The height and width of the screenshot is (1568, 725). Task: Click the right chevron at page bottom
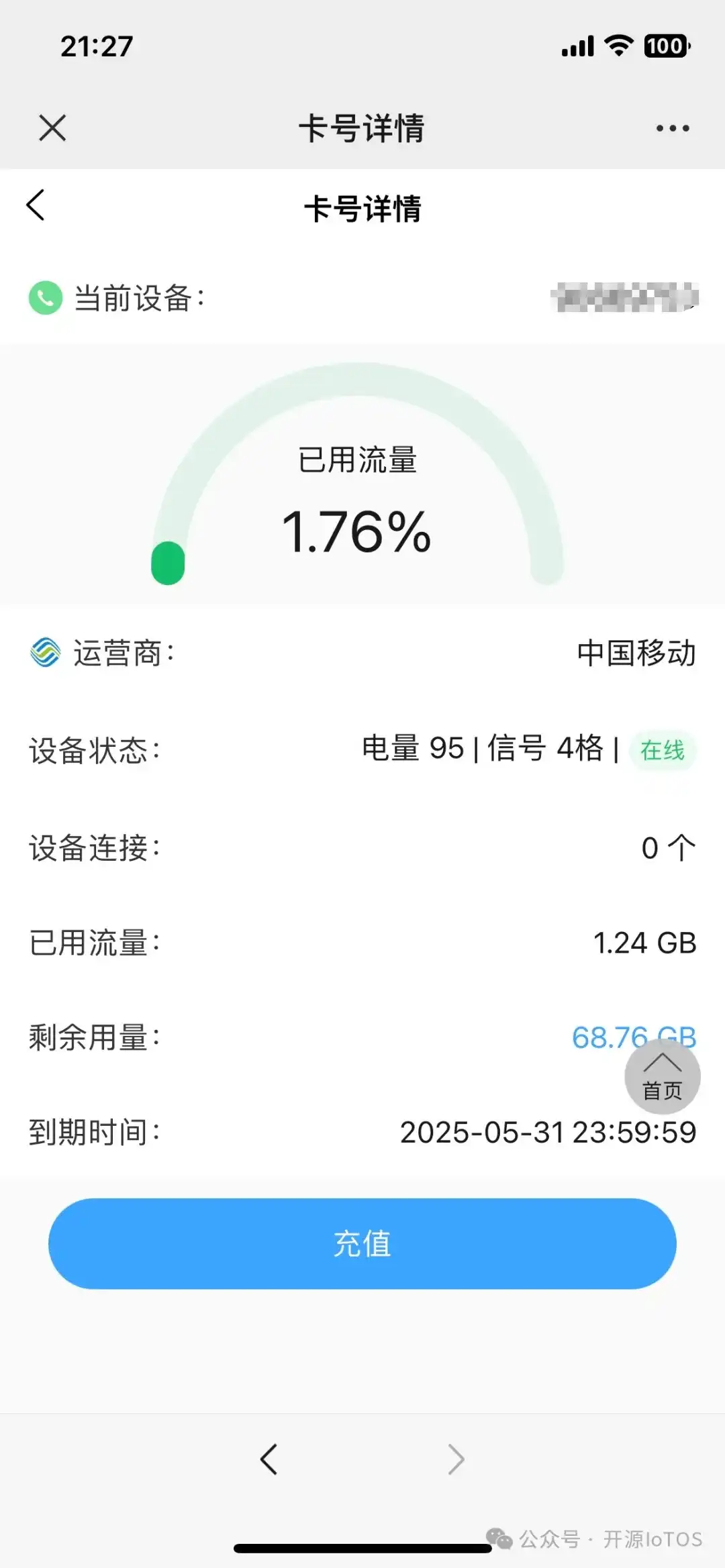tap(455, 1460)
